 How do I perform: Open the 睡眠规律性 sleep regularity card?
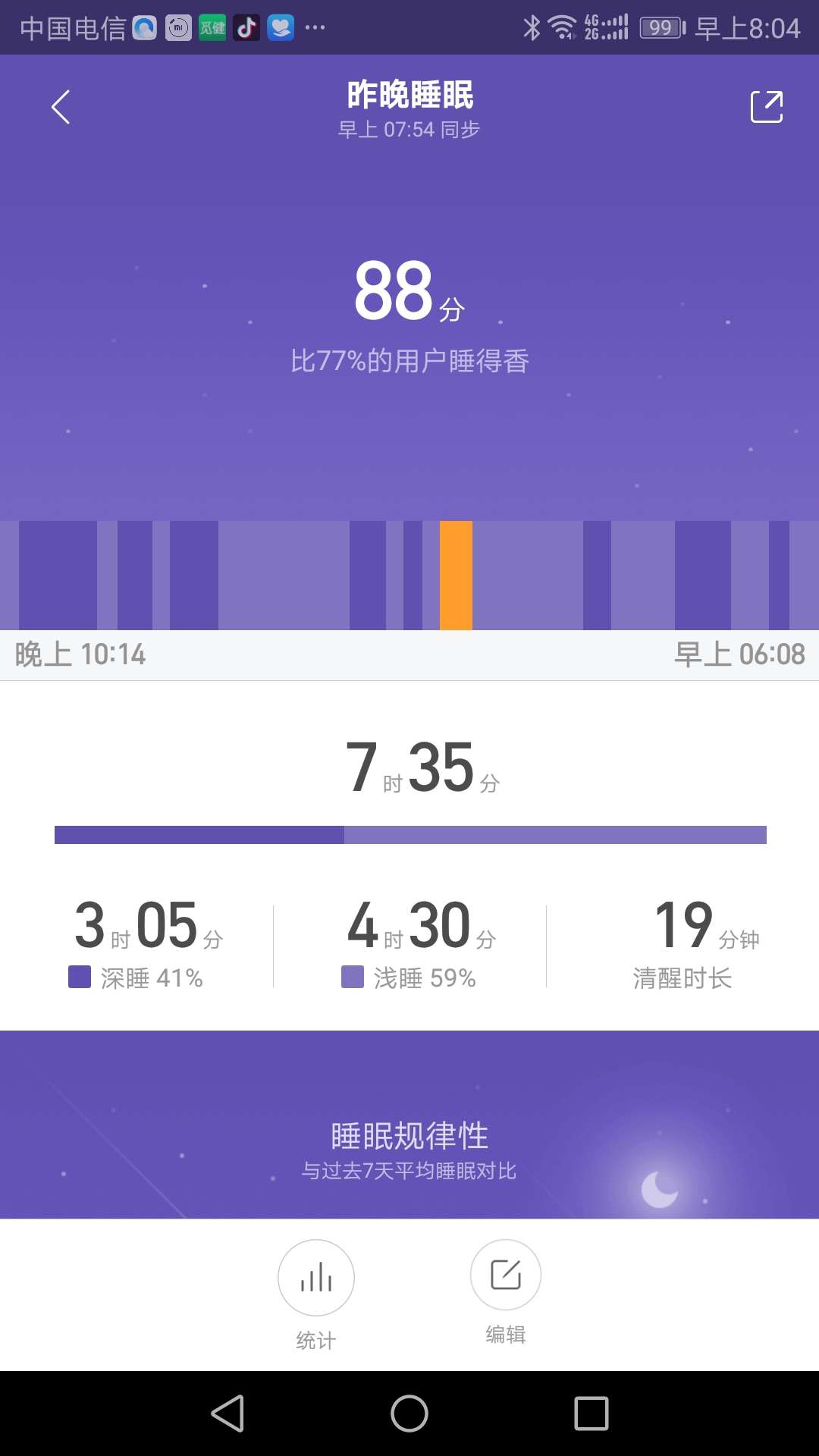coord(409,1135)
